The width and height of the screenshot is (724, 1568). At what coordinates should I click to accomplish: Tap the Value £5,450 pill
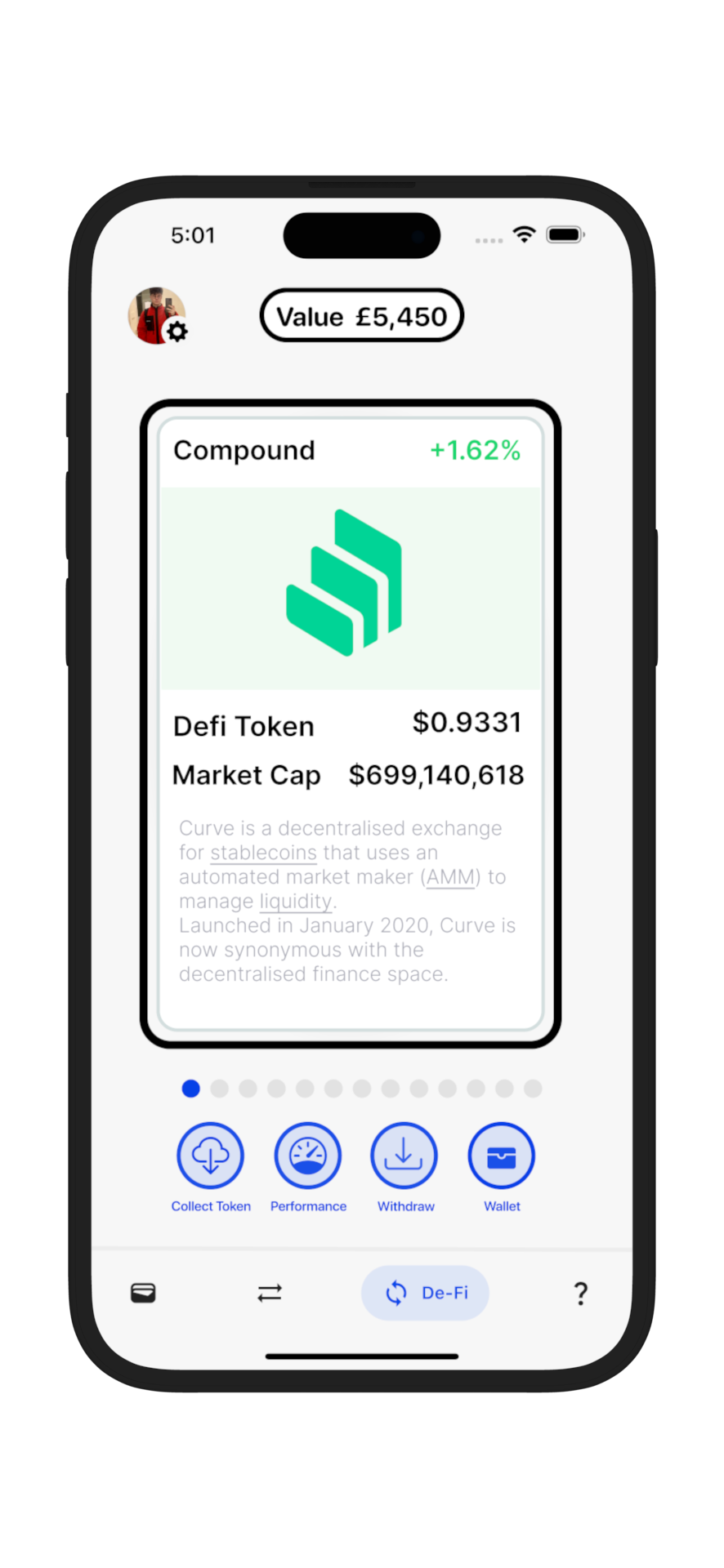(x=361, y=316)
